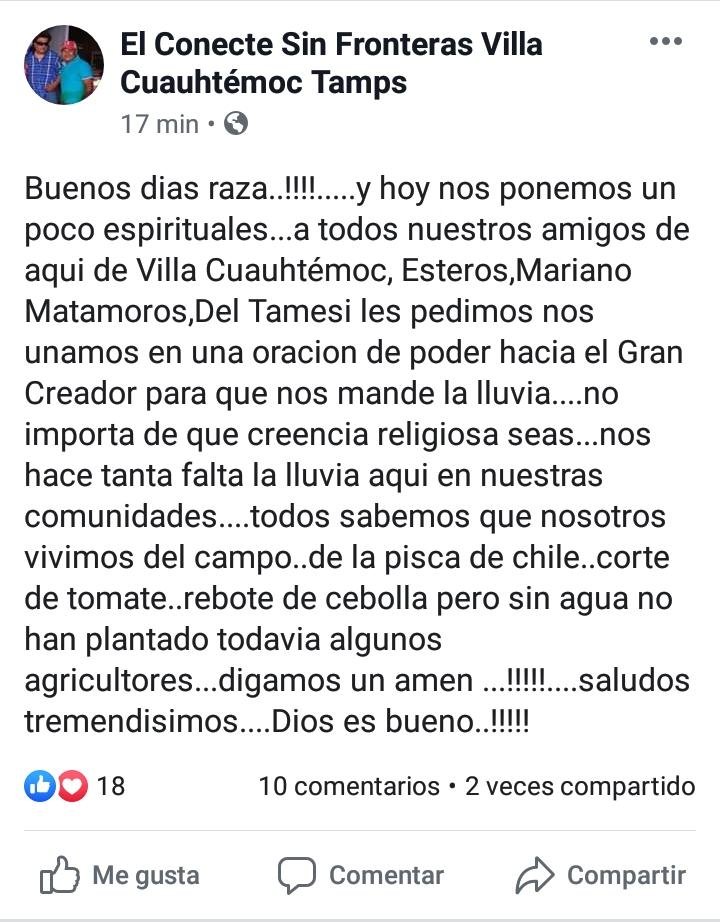The height and width of the screenshot is (922, 720).
Task: Share the post with Compartir
Action: [601, 876]
